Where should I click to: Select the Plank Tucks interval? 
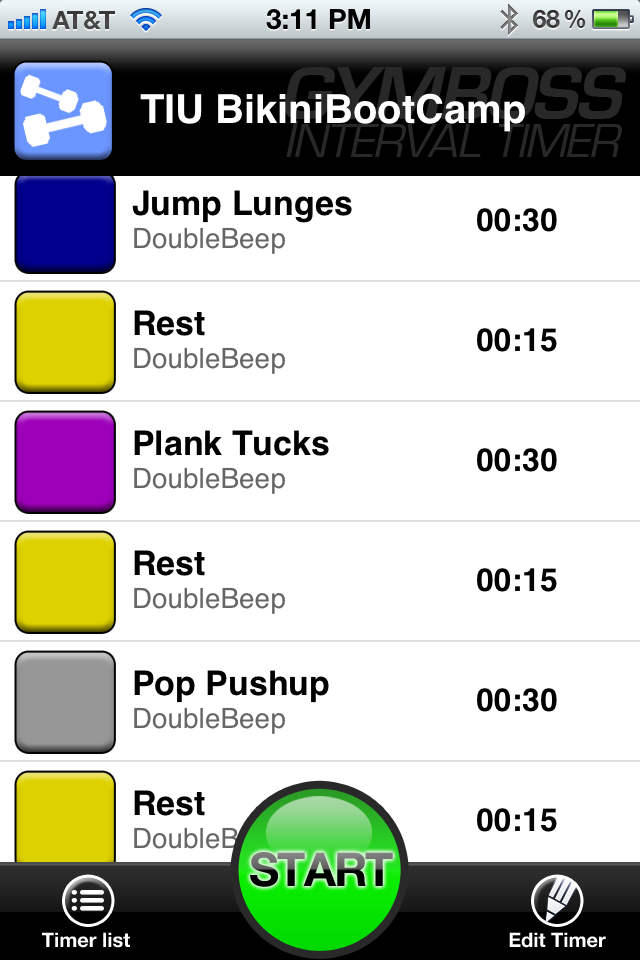point(320,461)
